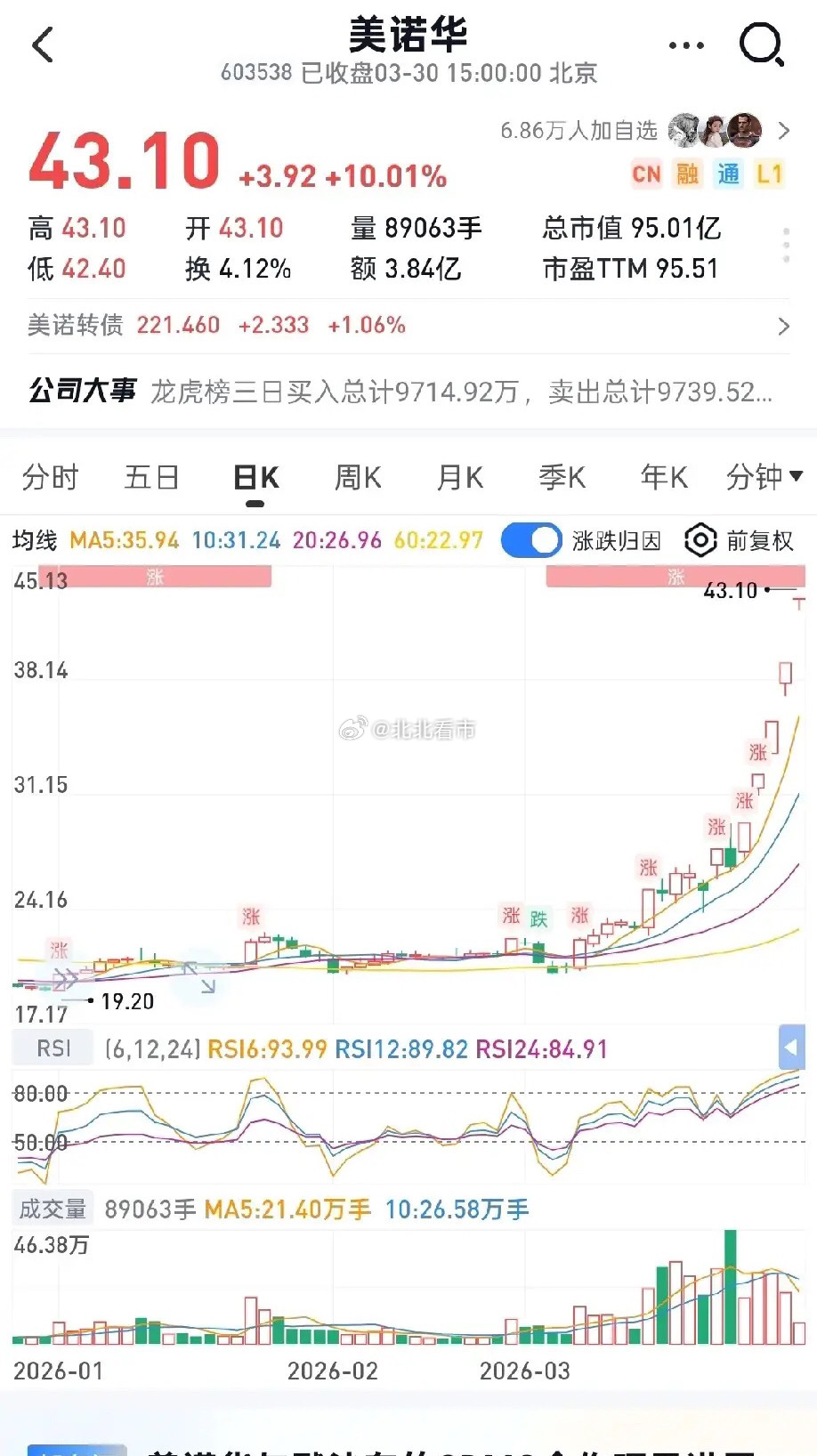Viewport: 817px width, 1456px height.
Task: Click the 成交量 volume label
Action: click(53, 1209)
